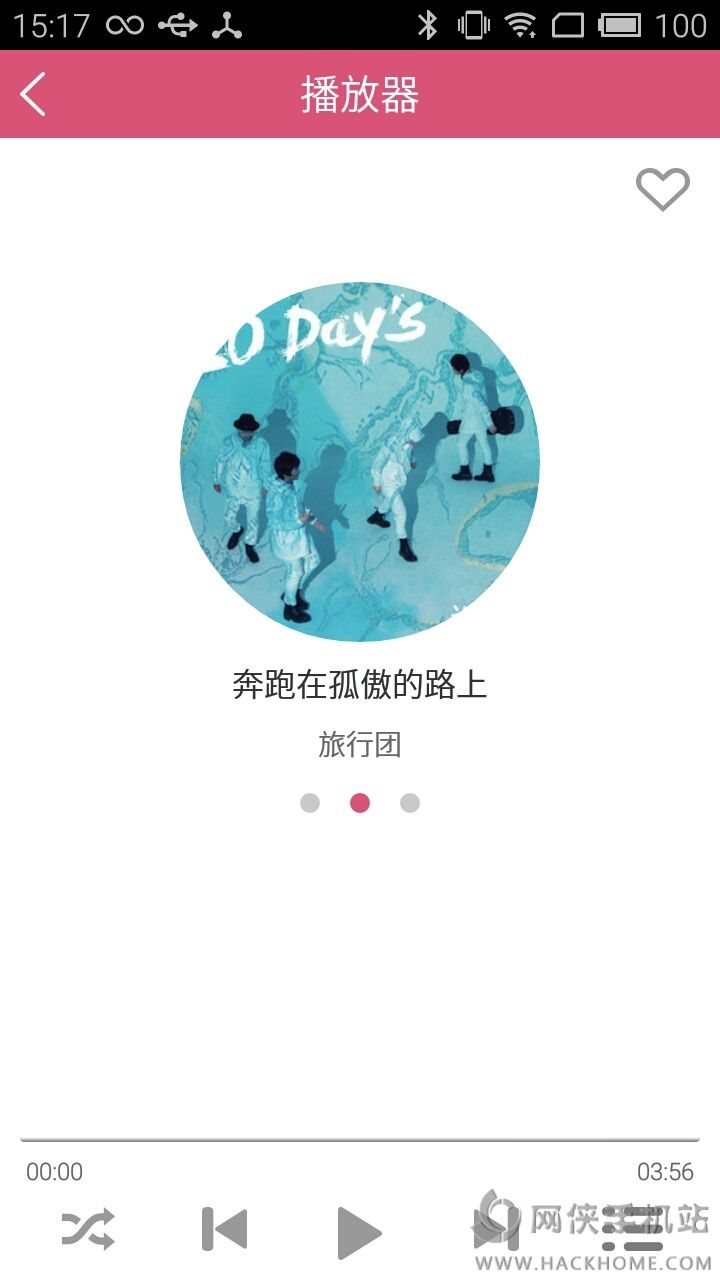Screen dimensions: 720x1280
Task: Tap the song progress bar
Action: [x=360, y=1139]
